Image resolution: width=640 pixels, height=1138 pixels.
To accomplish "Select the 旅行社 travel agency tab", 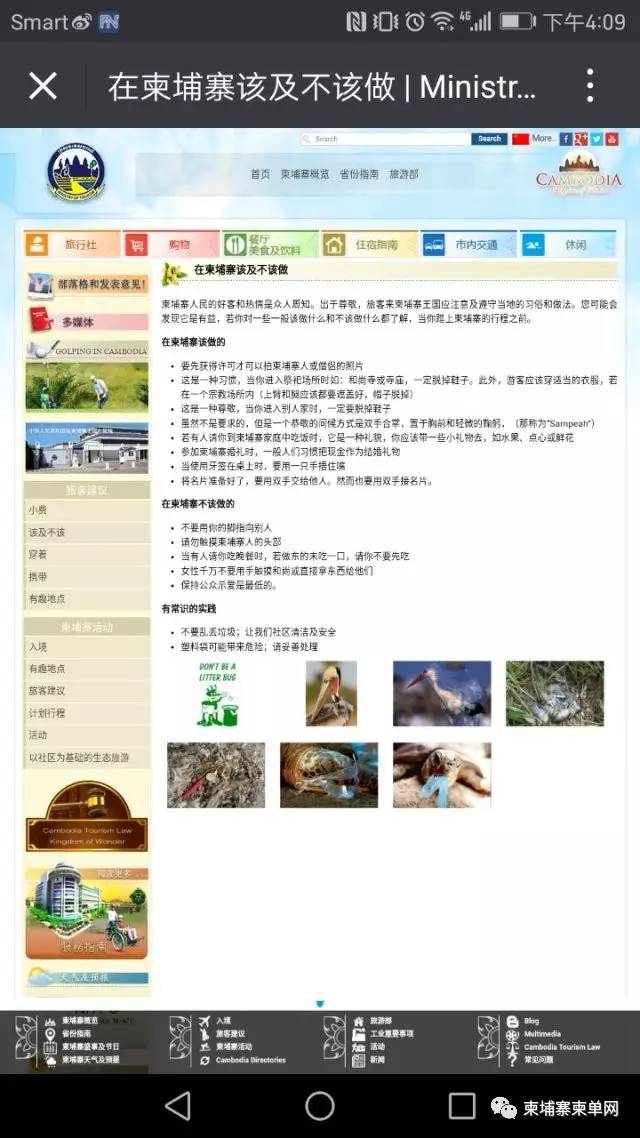I will [x=72, y=244].
